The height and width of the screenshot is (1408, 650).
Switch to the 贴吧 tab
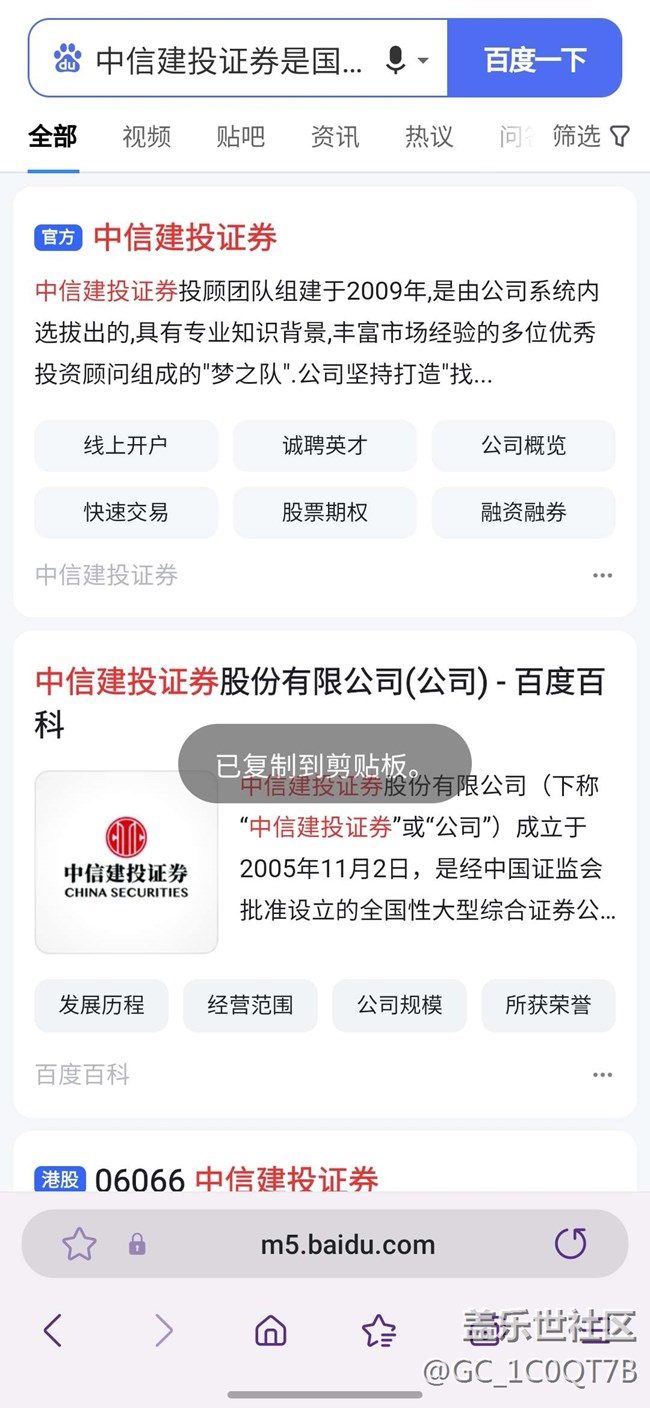coord(240,136)
